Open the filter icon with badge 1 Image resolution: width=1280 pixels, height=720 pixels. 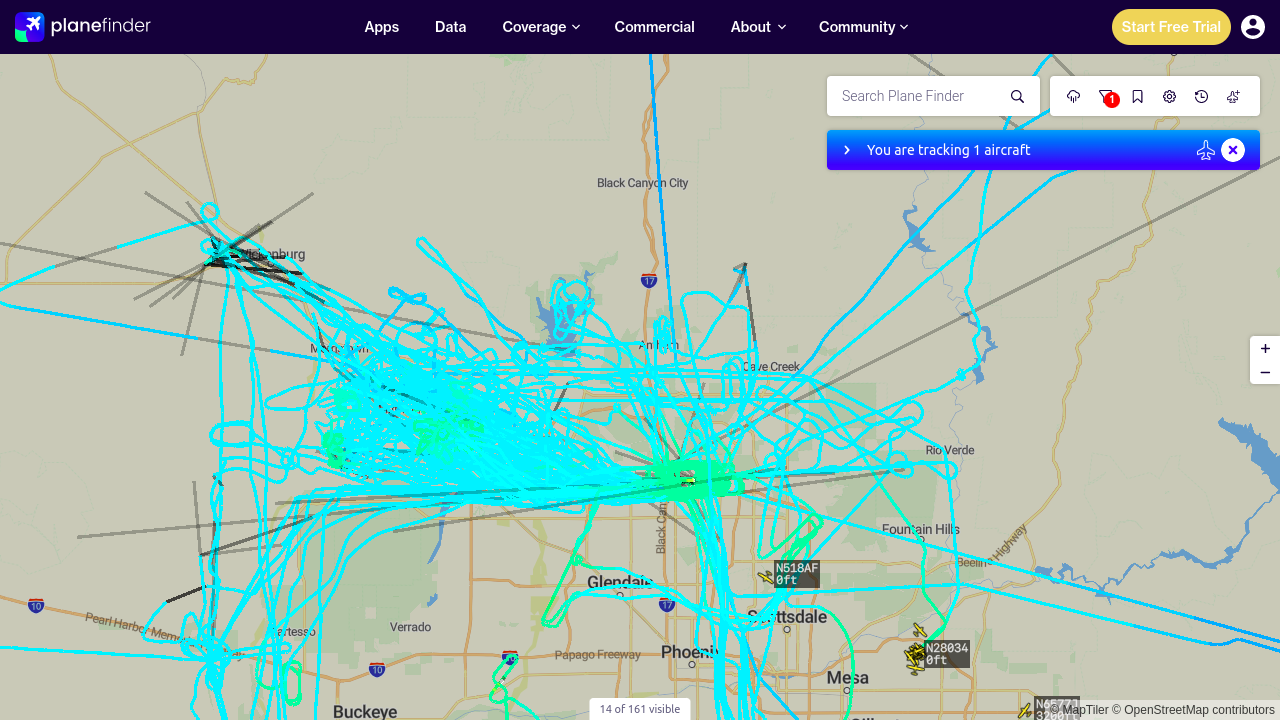[1106, 96]
